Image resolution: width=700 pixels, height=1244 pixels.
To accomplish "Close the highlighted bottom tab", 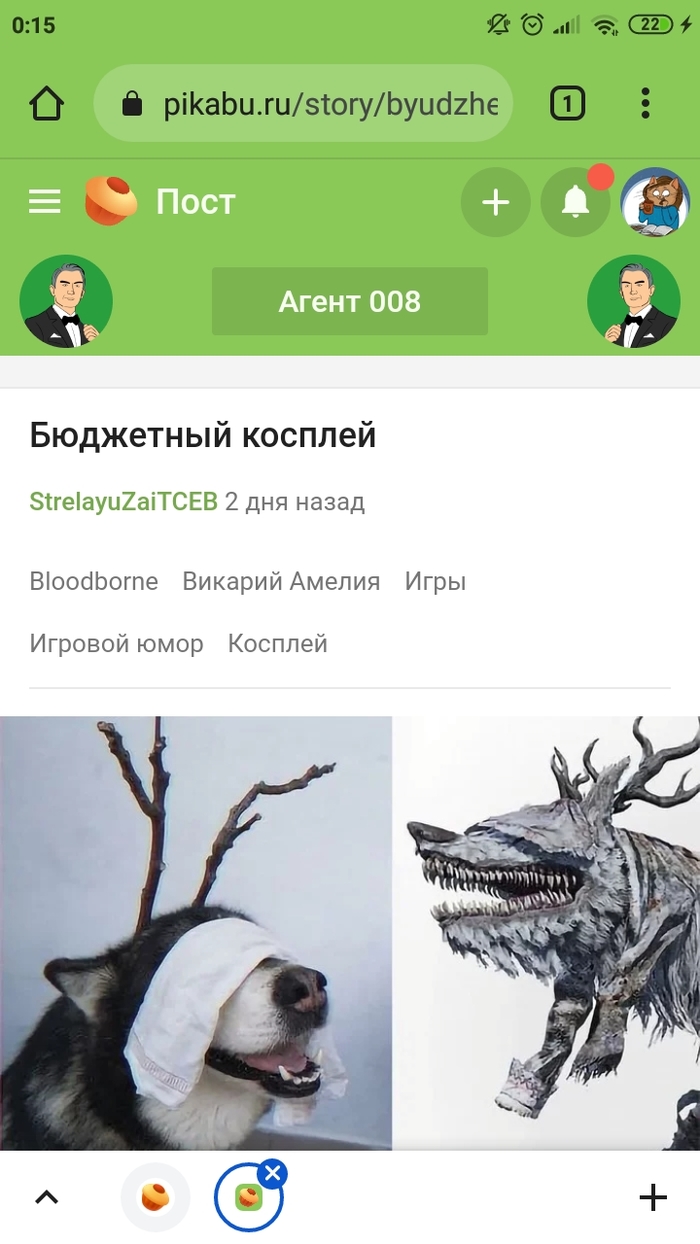I will (x=272, y=1173).
